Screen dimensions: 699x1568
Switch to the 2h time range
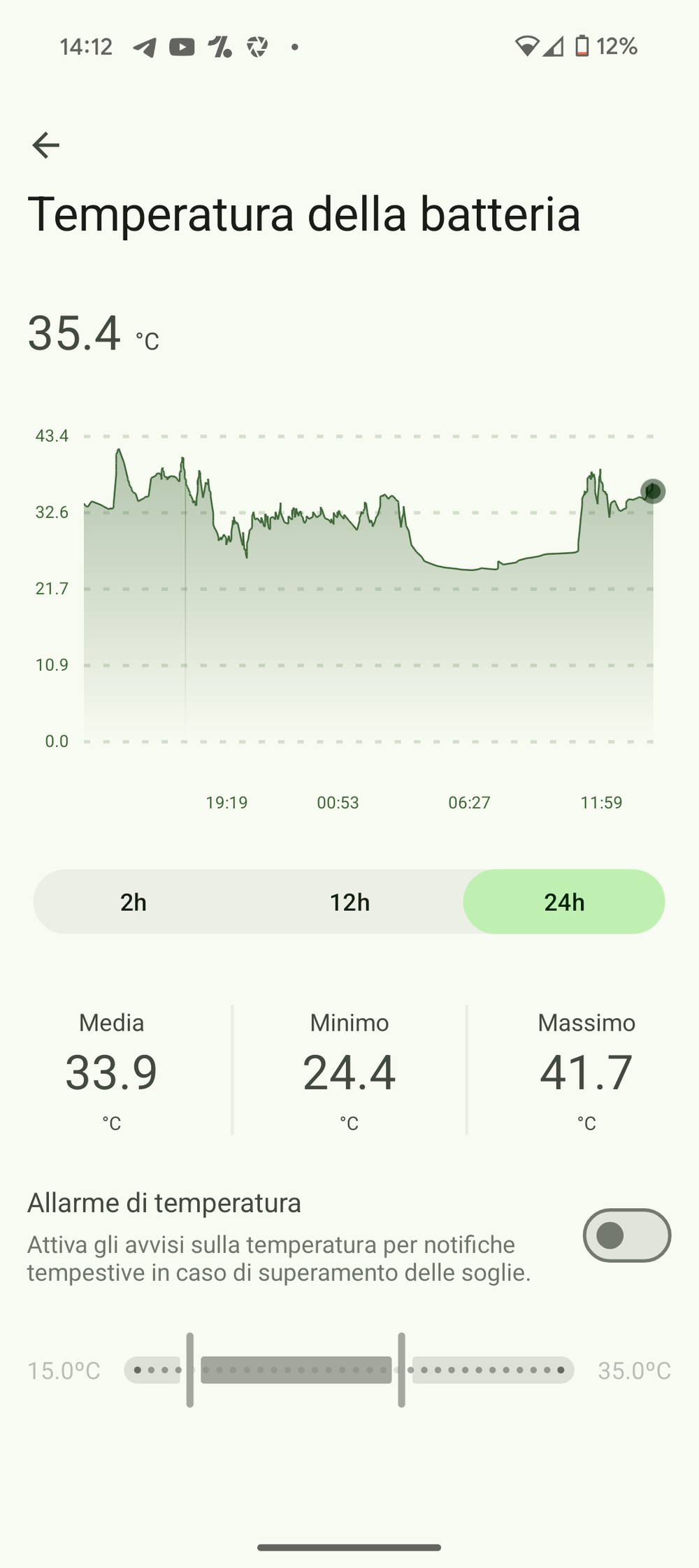pos(134,902)
